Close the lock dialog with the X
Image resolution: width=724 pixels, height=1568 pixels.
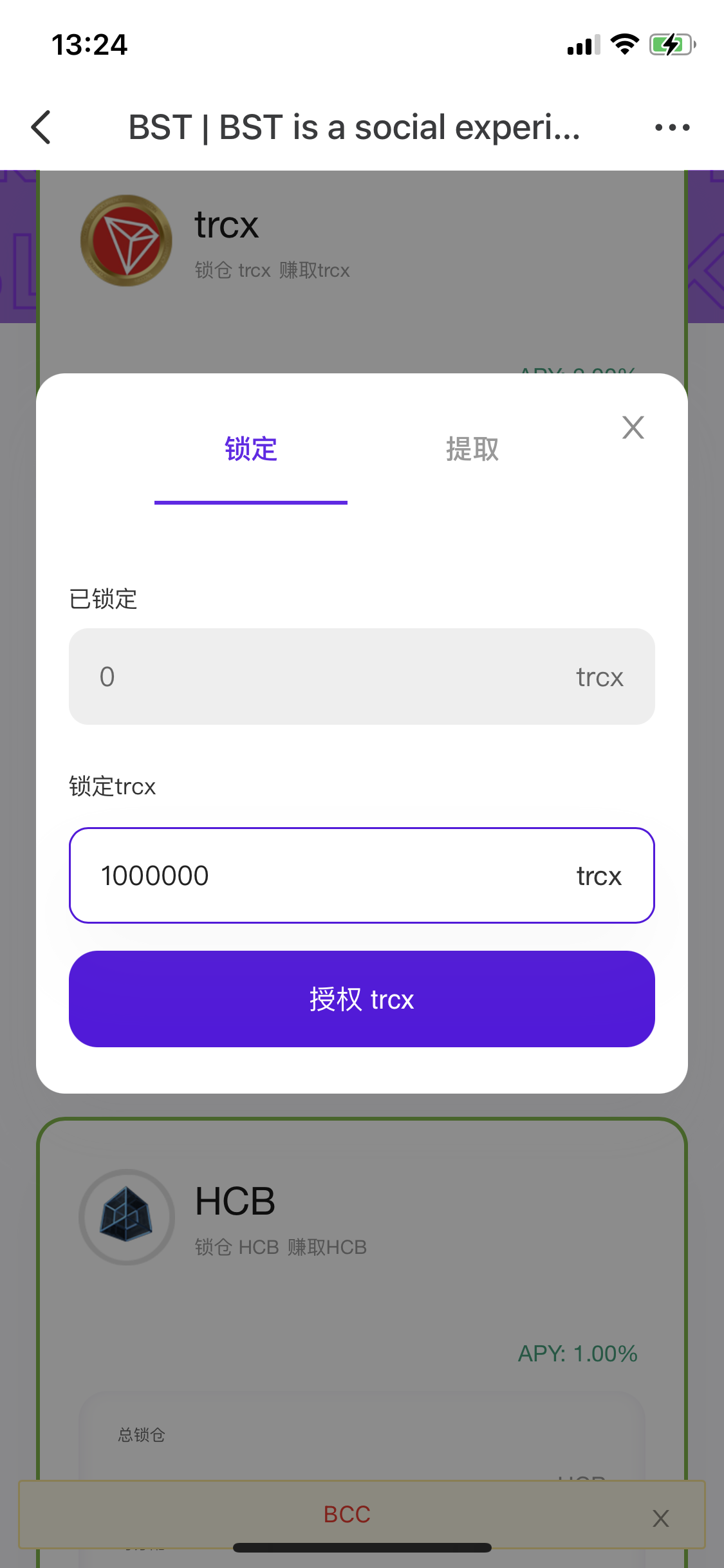[x=633, y=427]
